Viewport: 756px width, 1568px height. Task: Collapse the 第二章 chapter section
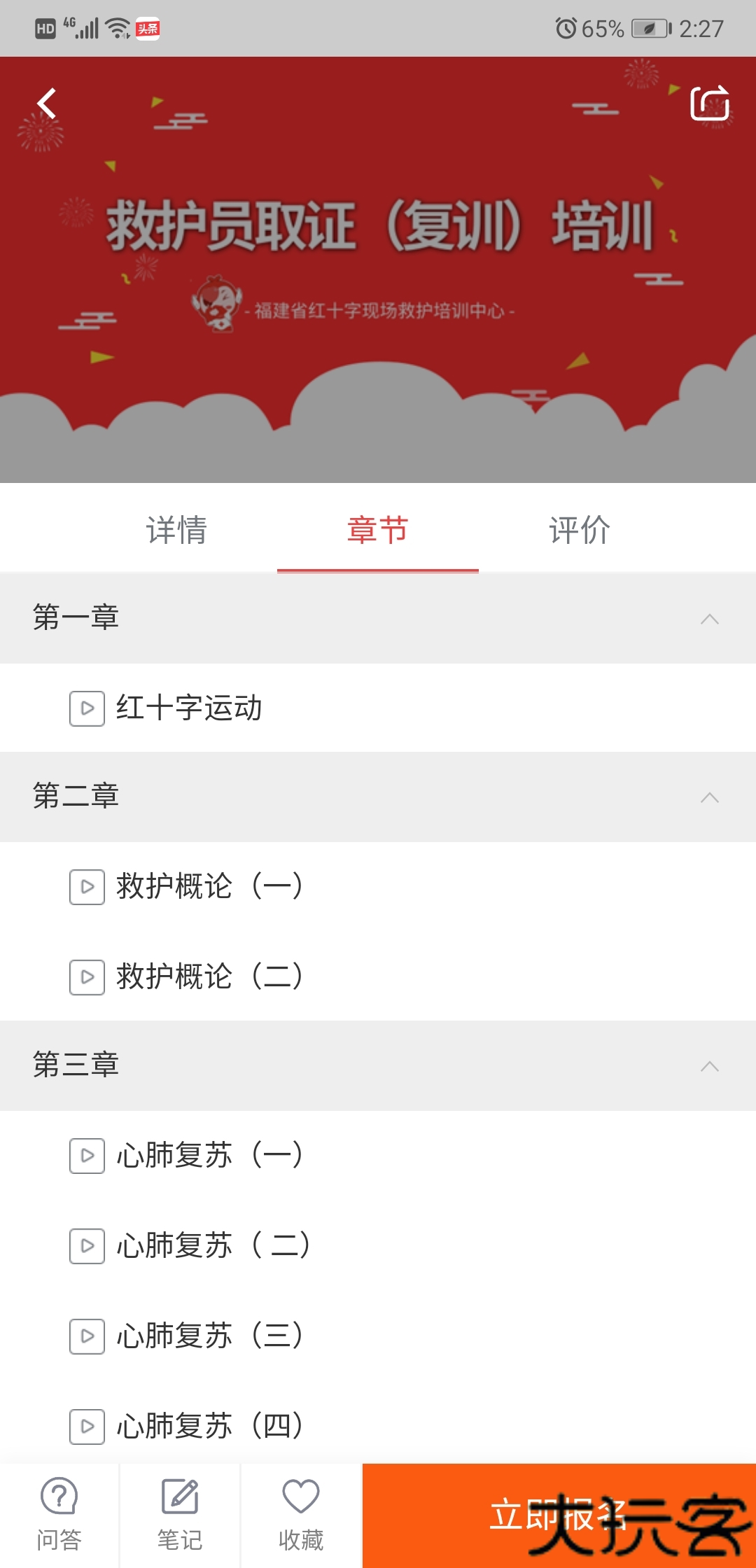coord(708,797)
